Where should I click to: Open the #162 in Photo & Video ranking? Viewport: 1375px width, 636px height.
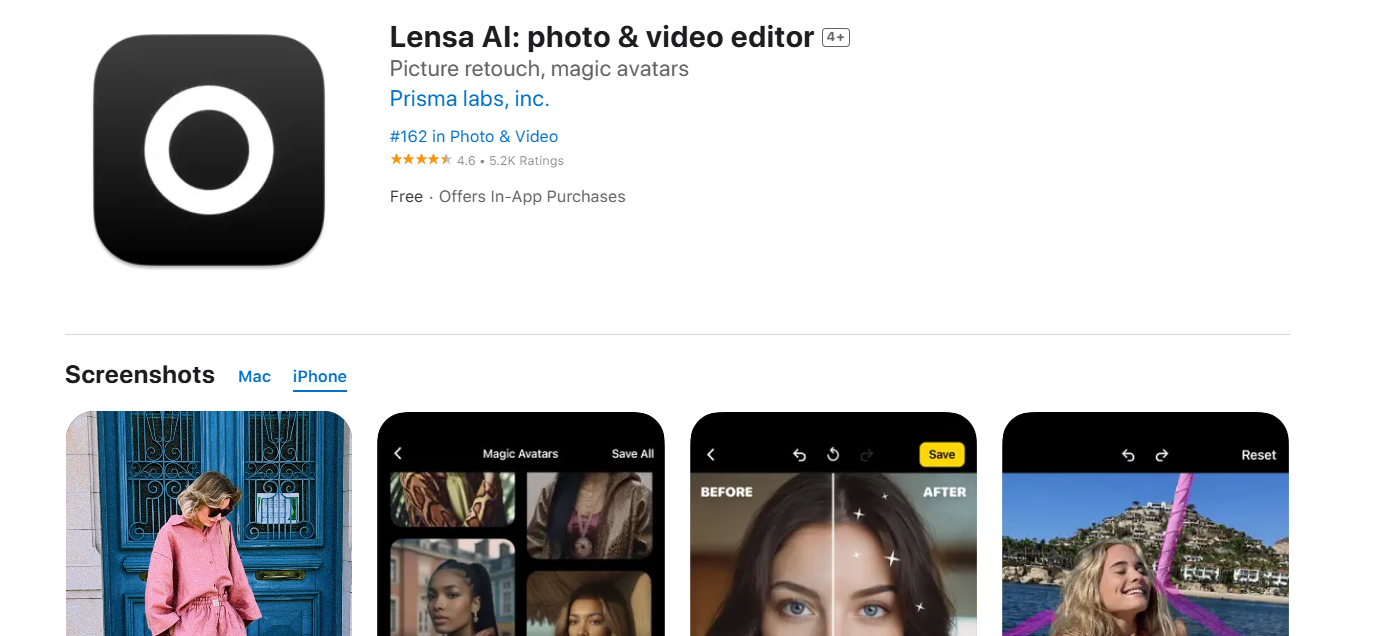(x=473, y=136)
